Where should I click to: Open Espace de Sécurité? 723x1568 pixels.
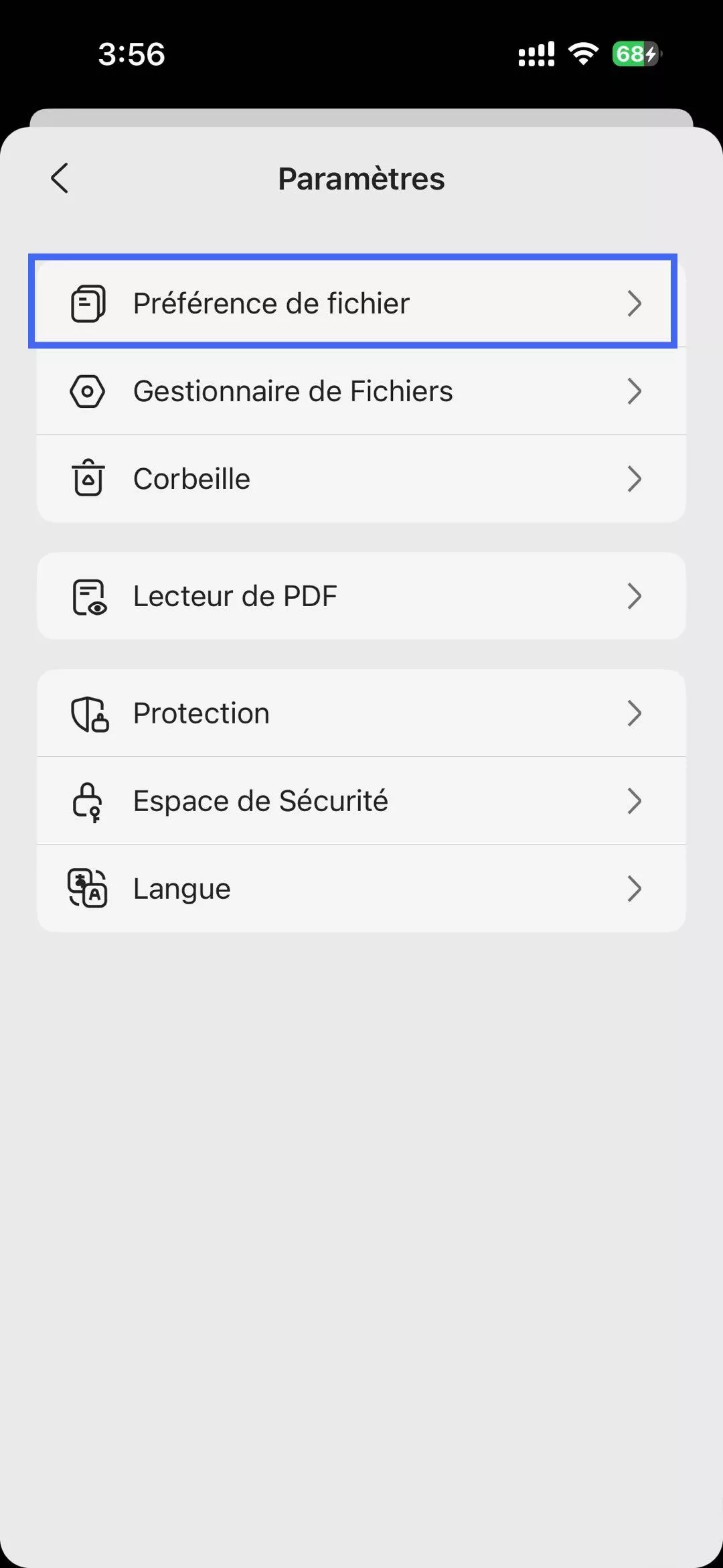(x=361, y=800)
